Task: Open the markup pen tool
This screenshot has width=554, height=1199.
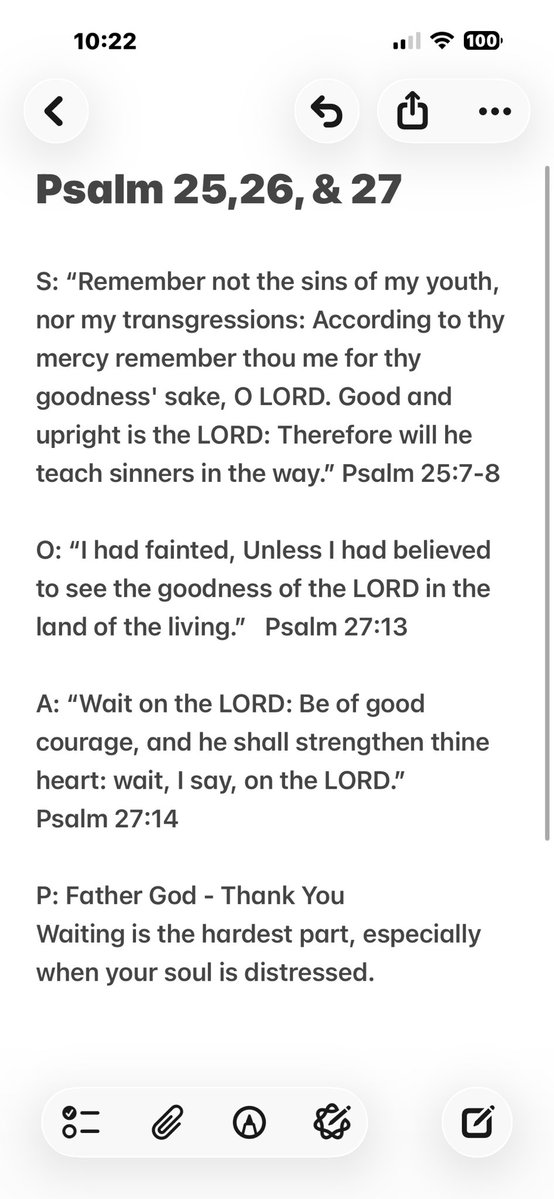Action: [249, 1122]
